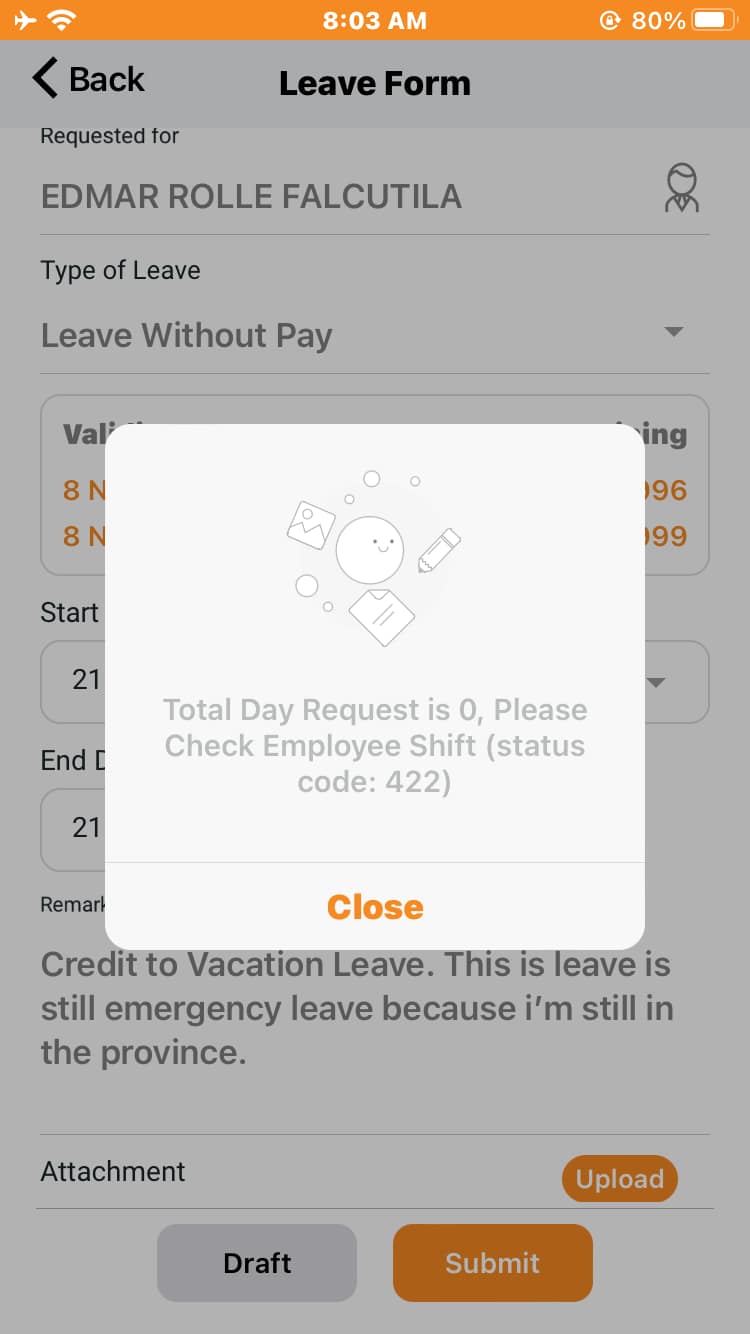Upload an attachment
The height and width of the screenshot is (1334, 750).
click(x=619, y=1179)
